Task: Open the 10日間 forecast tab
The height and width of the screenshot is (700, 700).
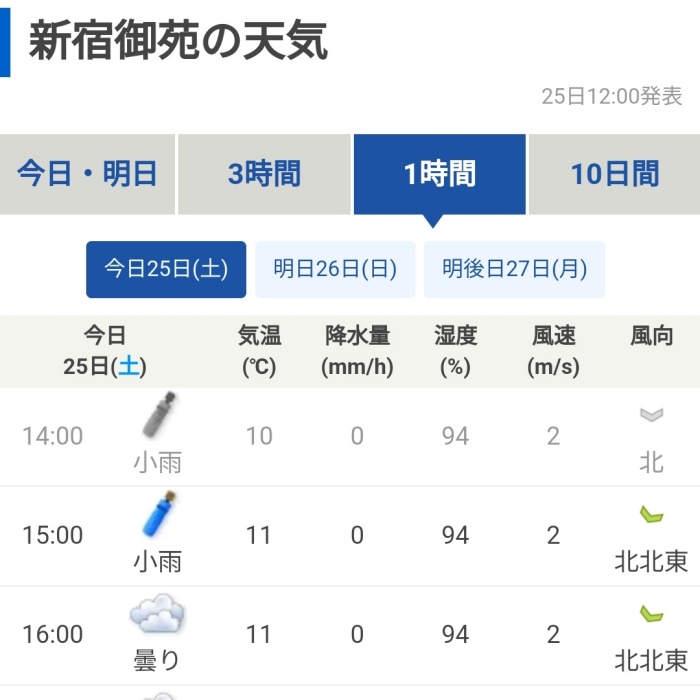Action: 614,174
